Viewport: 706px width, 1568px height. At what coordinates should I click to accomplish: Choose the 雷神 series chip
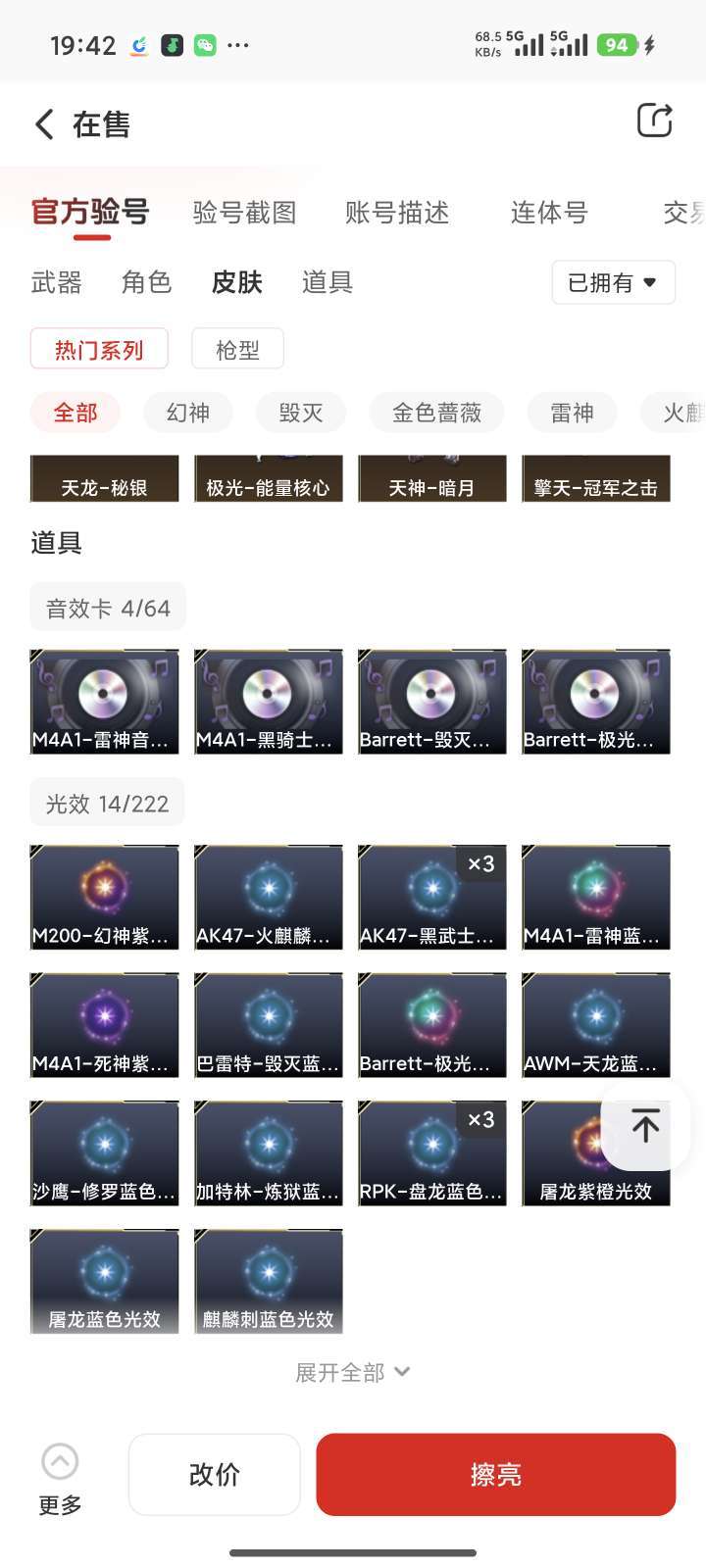pos(572,413)
